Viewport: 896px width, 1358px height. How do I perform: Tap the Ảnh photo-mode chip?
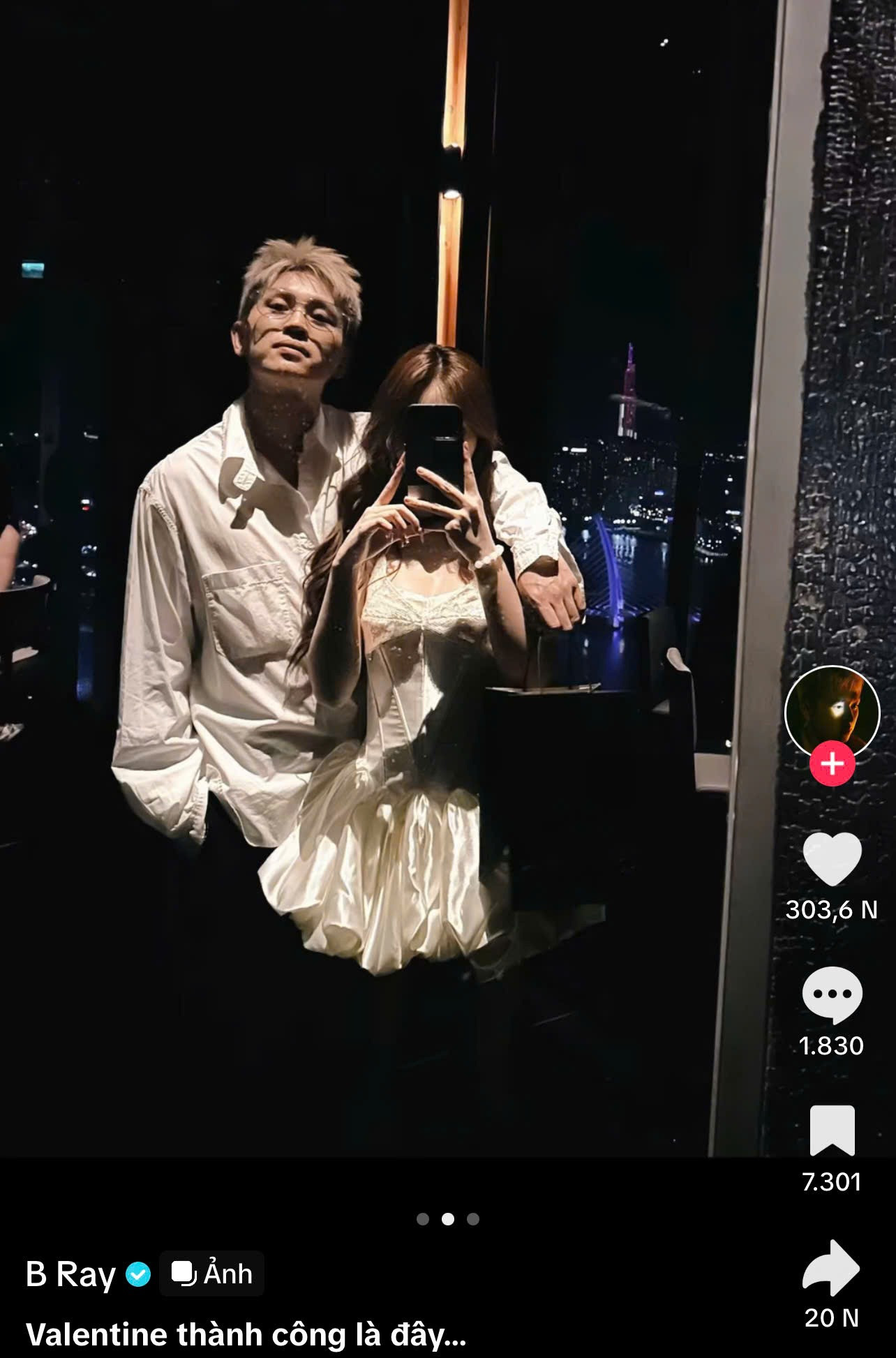pos(212,1274)
